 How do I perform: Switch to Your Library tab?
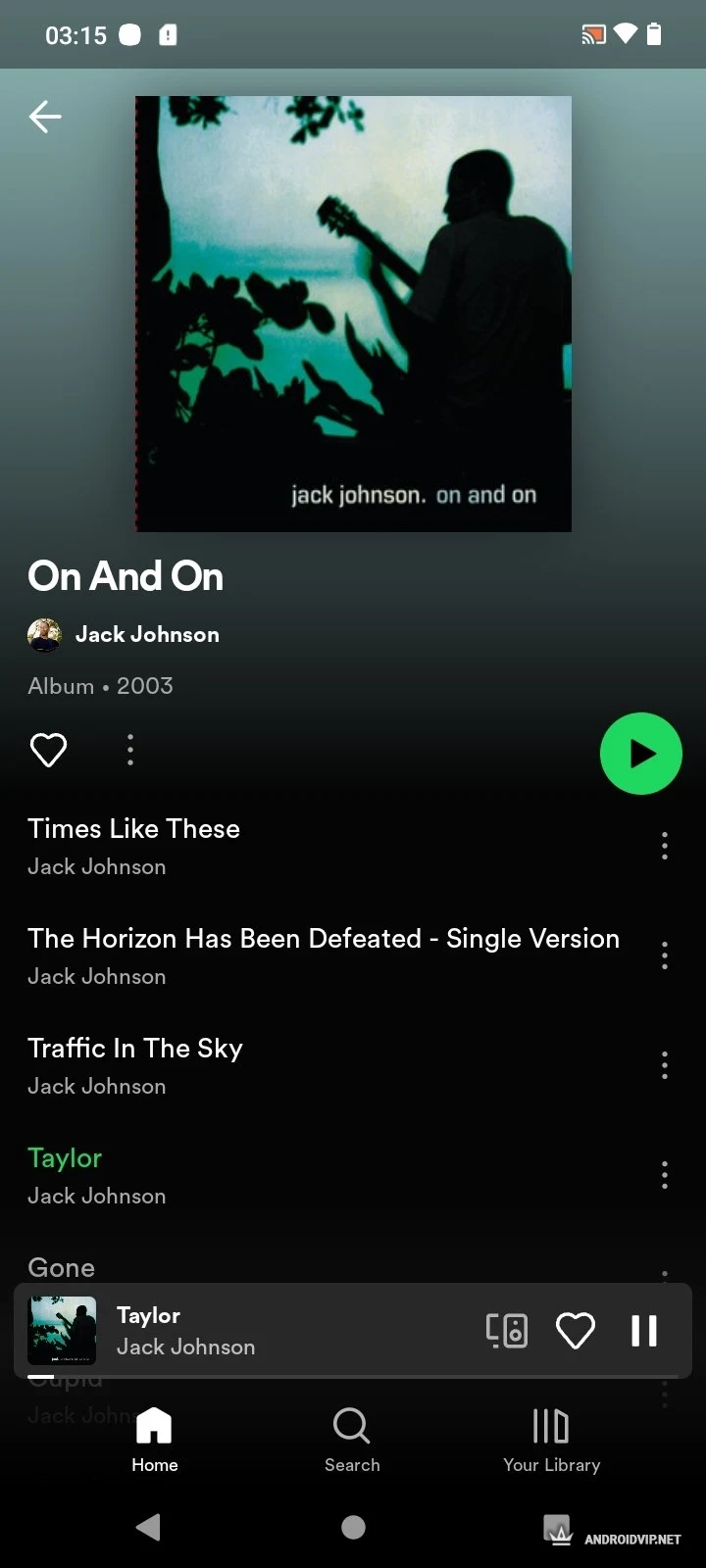[551, 1439]
